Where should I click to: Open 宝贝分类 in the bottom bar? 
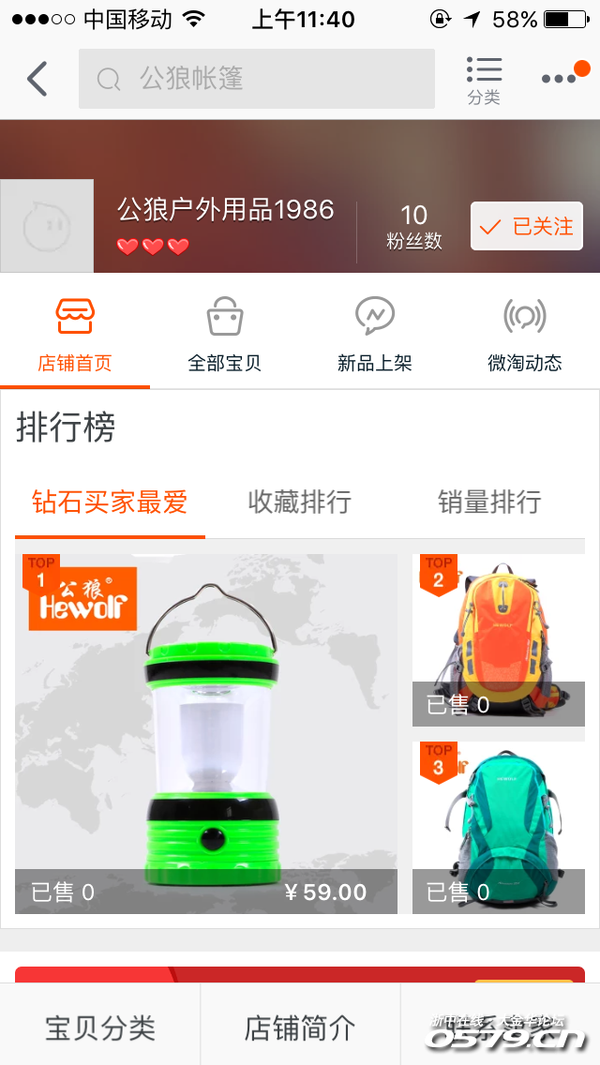pos(100,1027)
